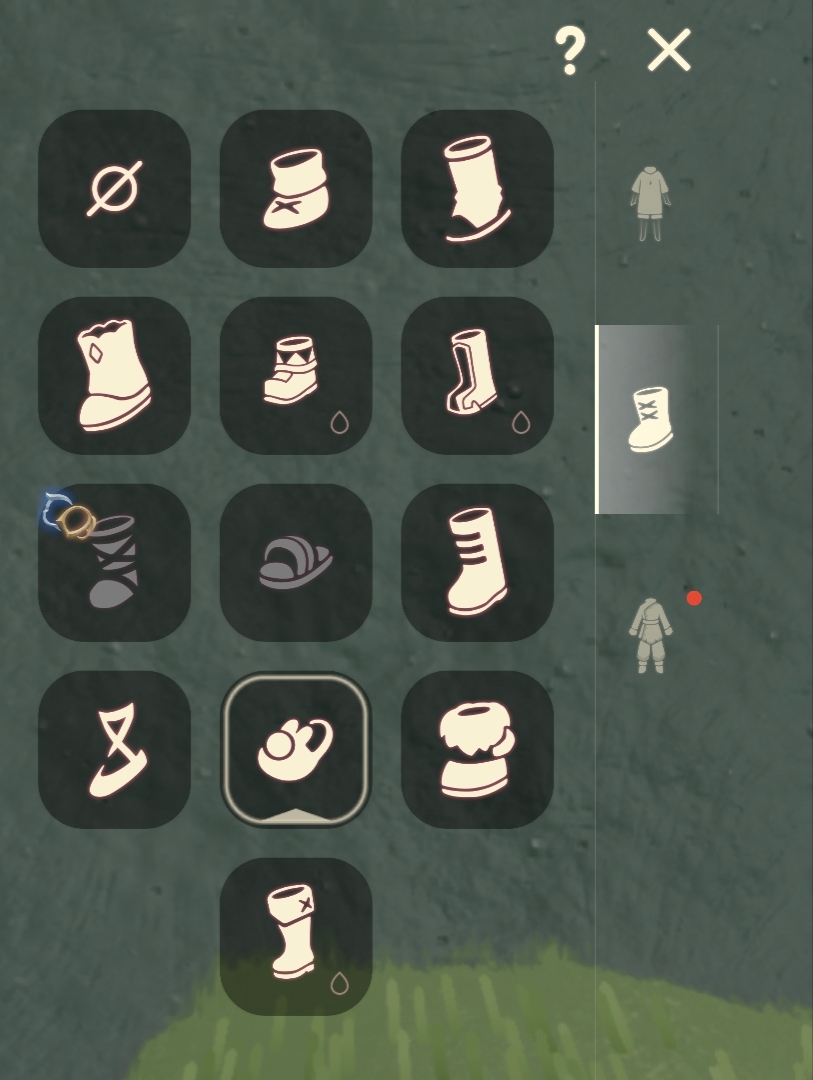Equip the short boots with crossed laces

[296, 188]
